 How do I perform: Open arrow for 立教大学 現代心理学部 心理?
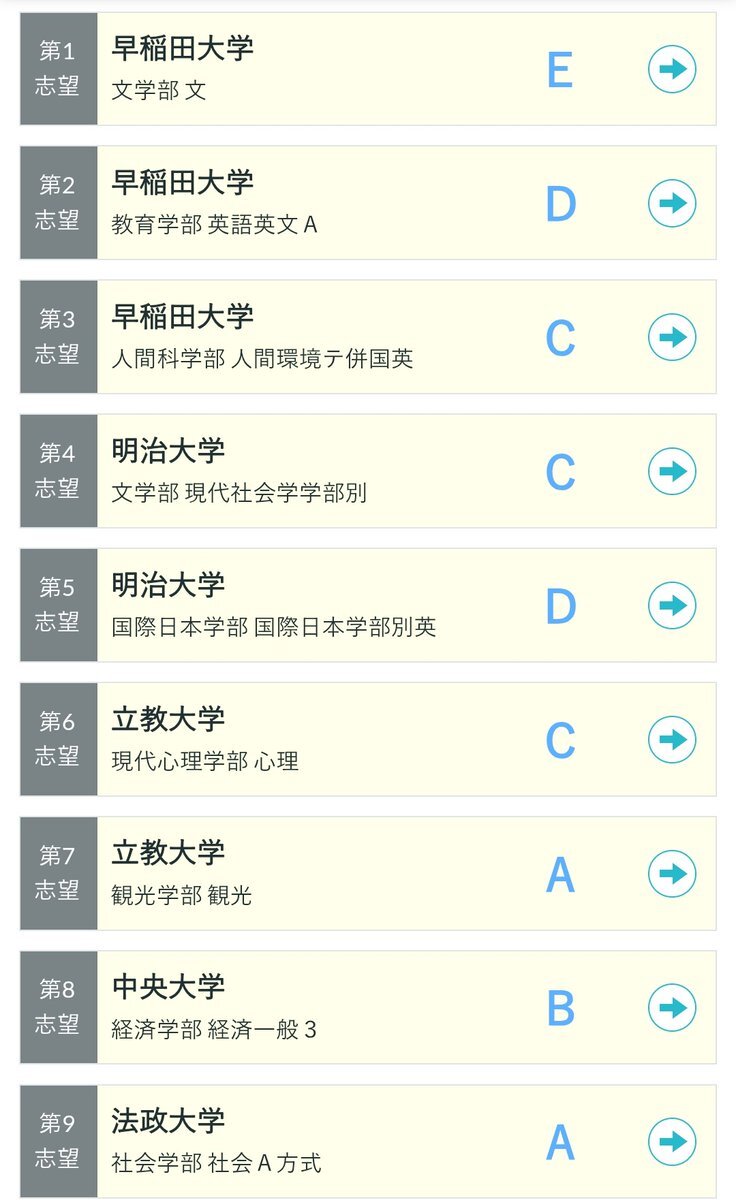[672, 739]
